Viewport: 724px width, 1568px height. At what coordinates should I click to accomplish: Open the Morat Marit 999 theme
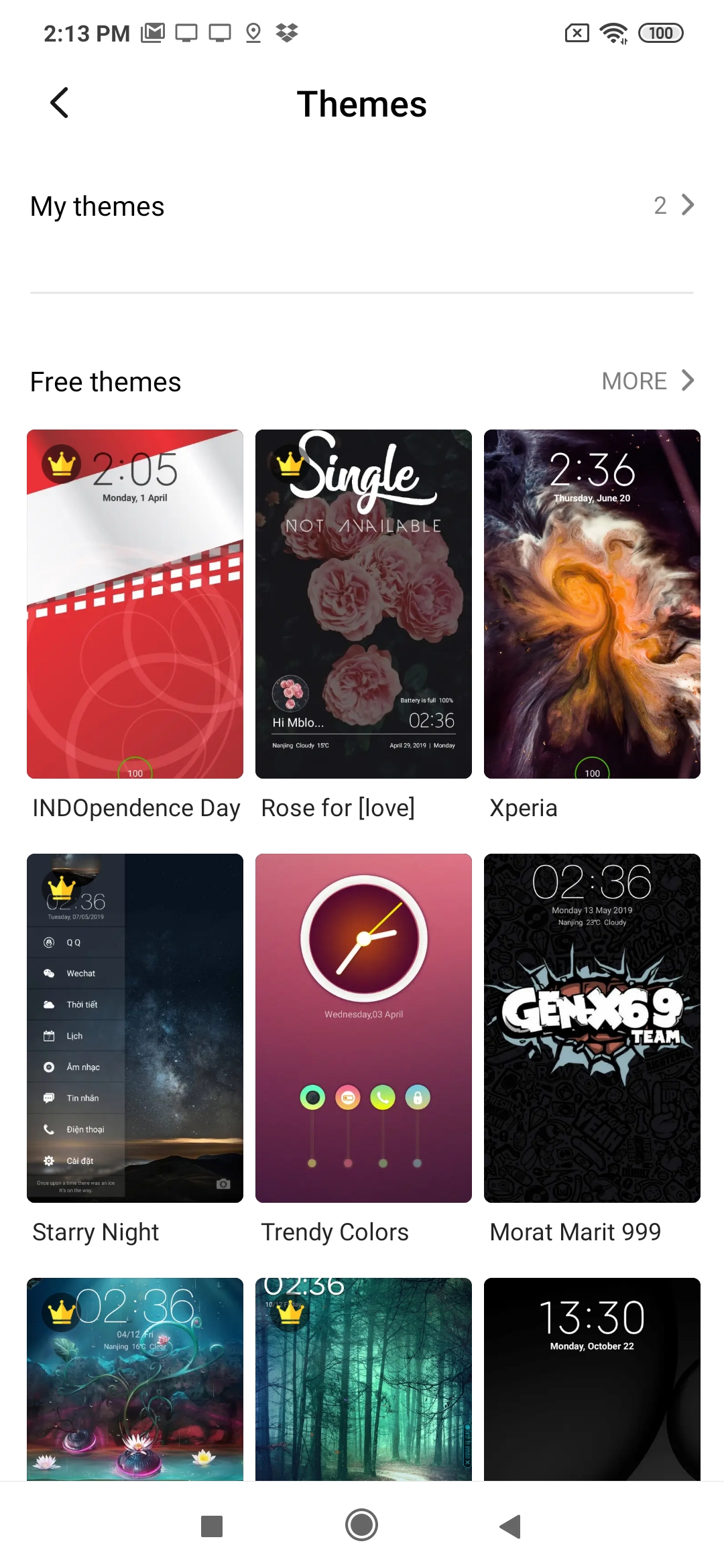[592, 1028]
